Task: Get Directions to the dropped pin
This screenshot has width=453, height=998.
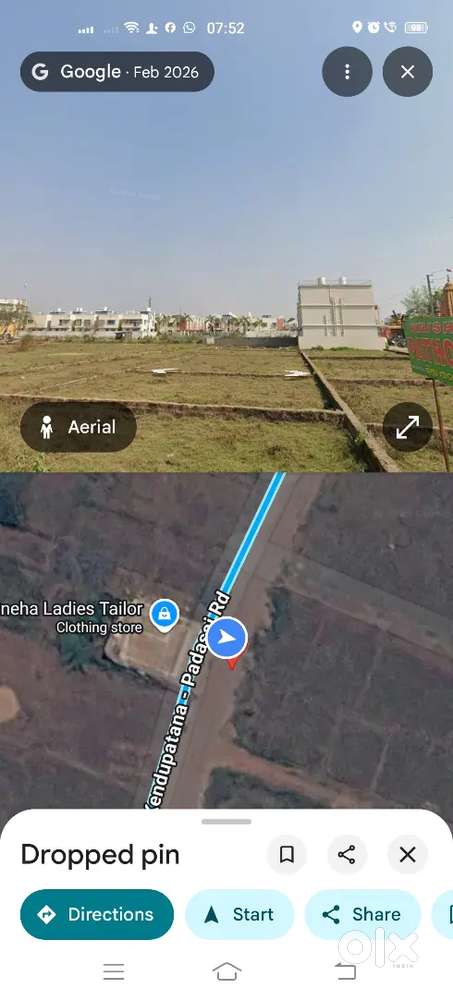Action: (x=97, y=915)
